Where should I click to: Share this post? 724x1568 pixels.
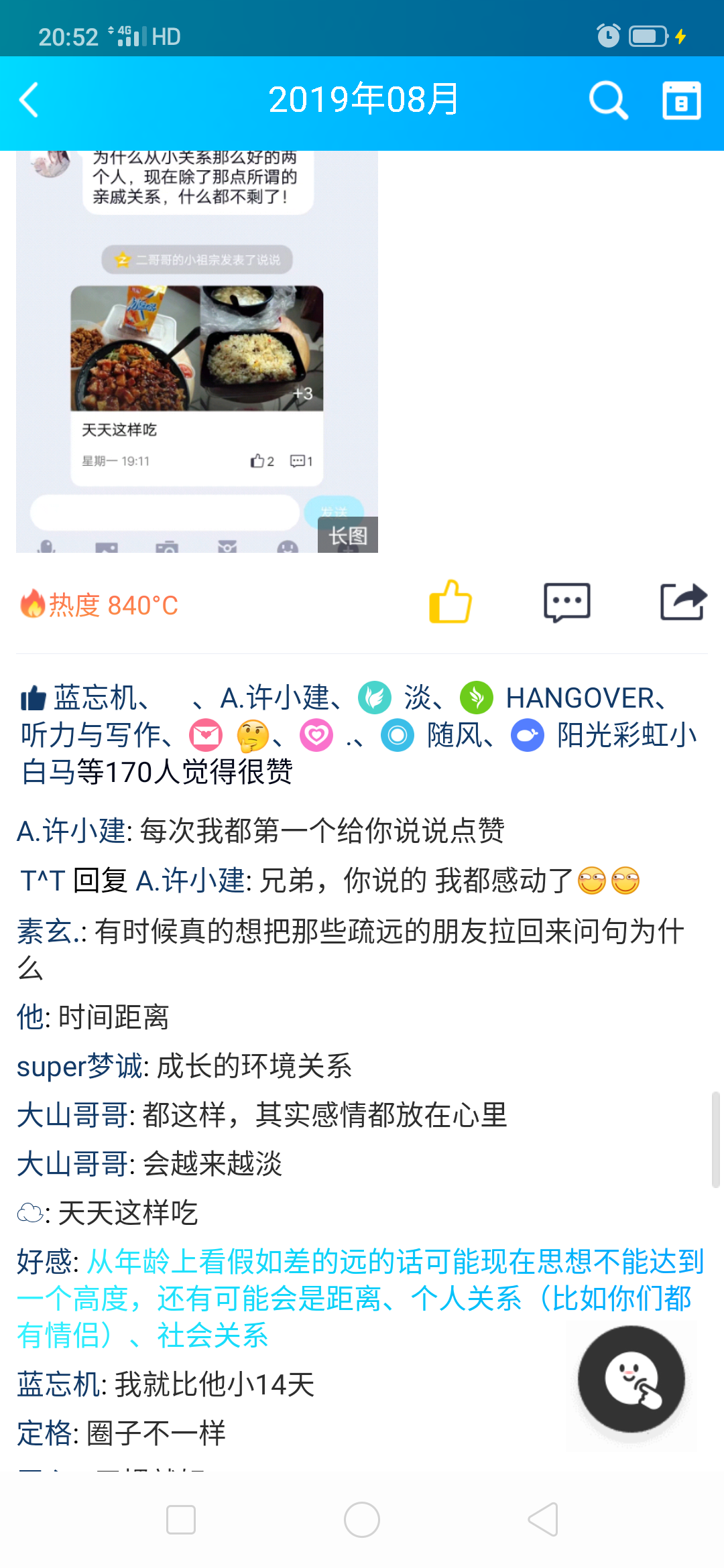tap(682, 602)
